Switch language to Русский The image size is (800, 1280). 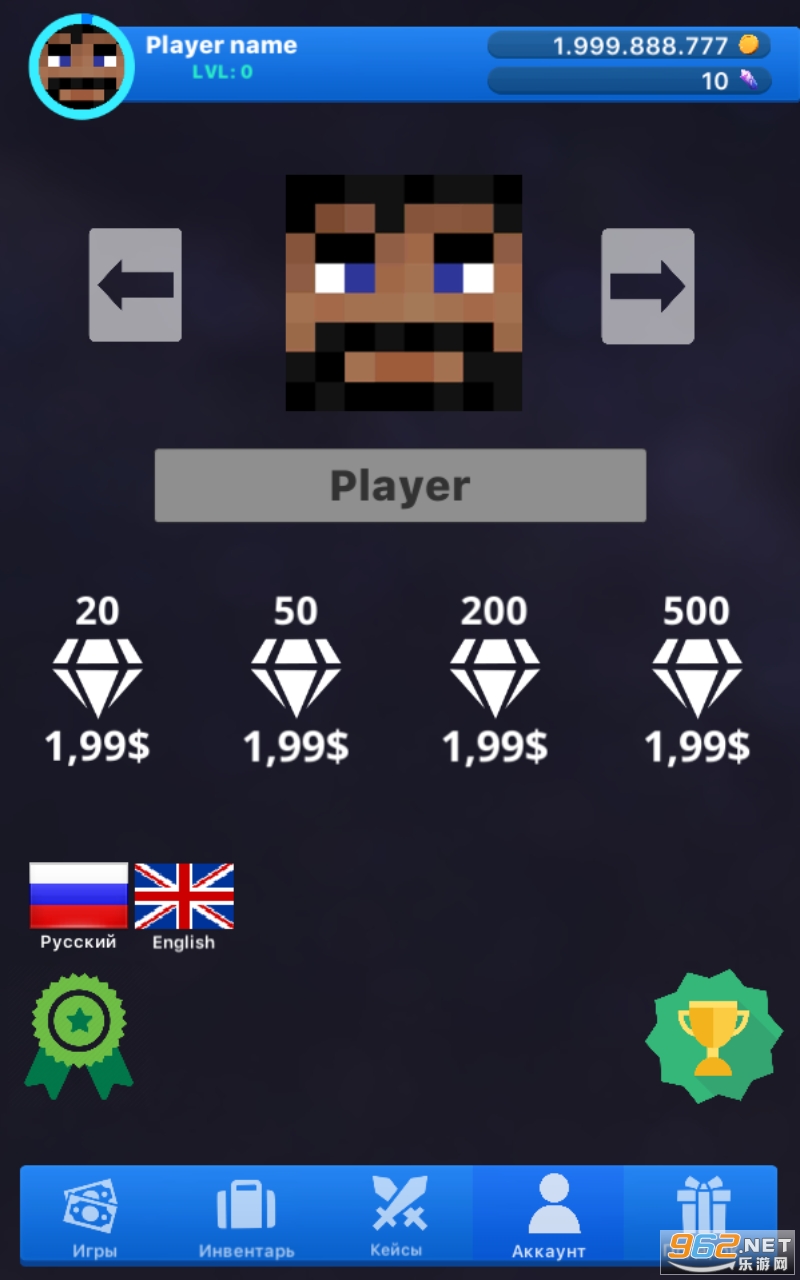click(79, 904)
